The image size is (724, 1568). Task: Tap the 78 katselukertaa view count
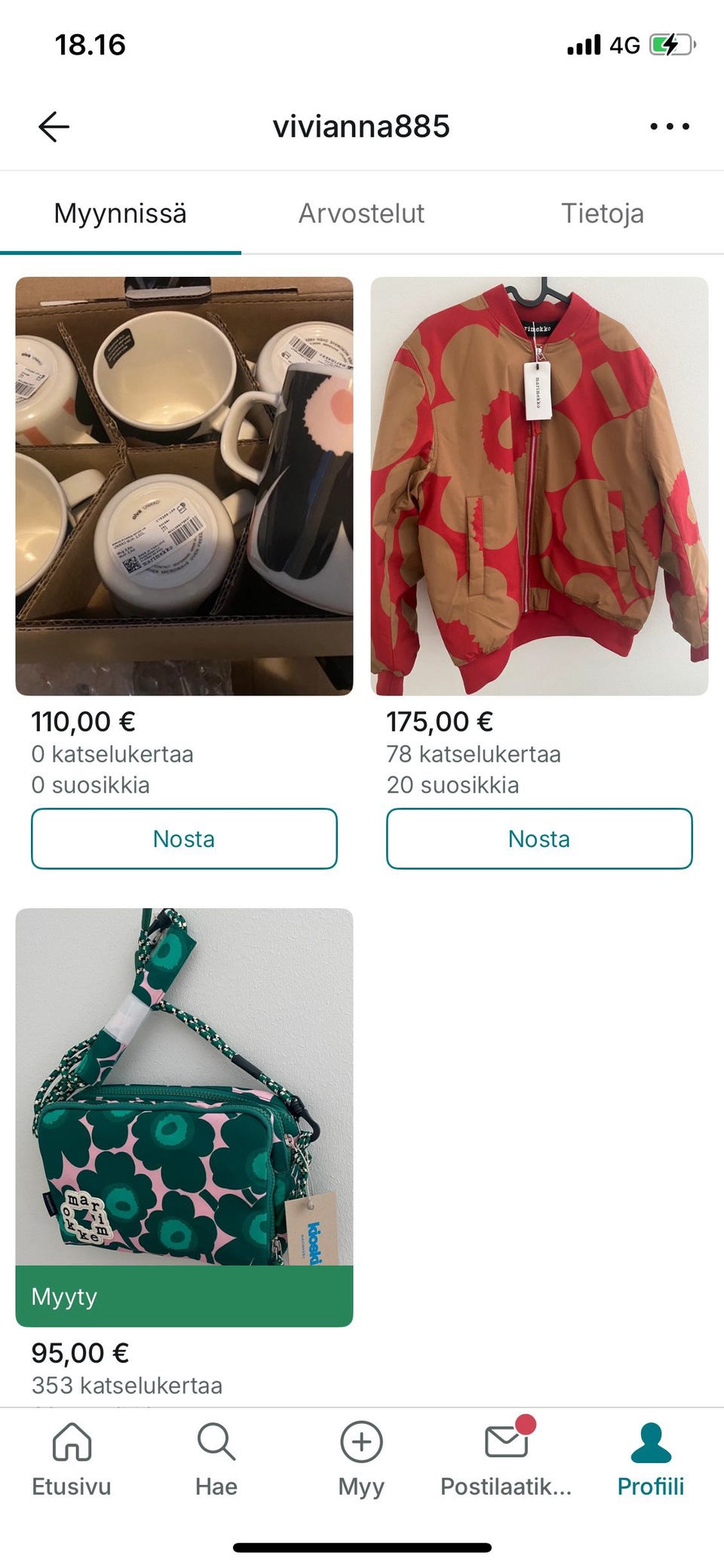coord(474,753)
